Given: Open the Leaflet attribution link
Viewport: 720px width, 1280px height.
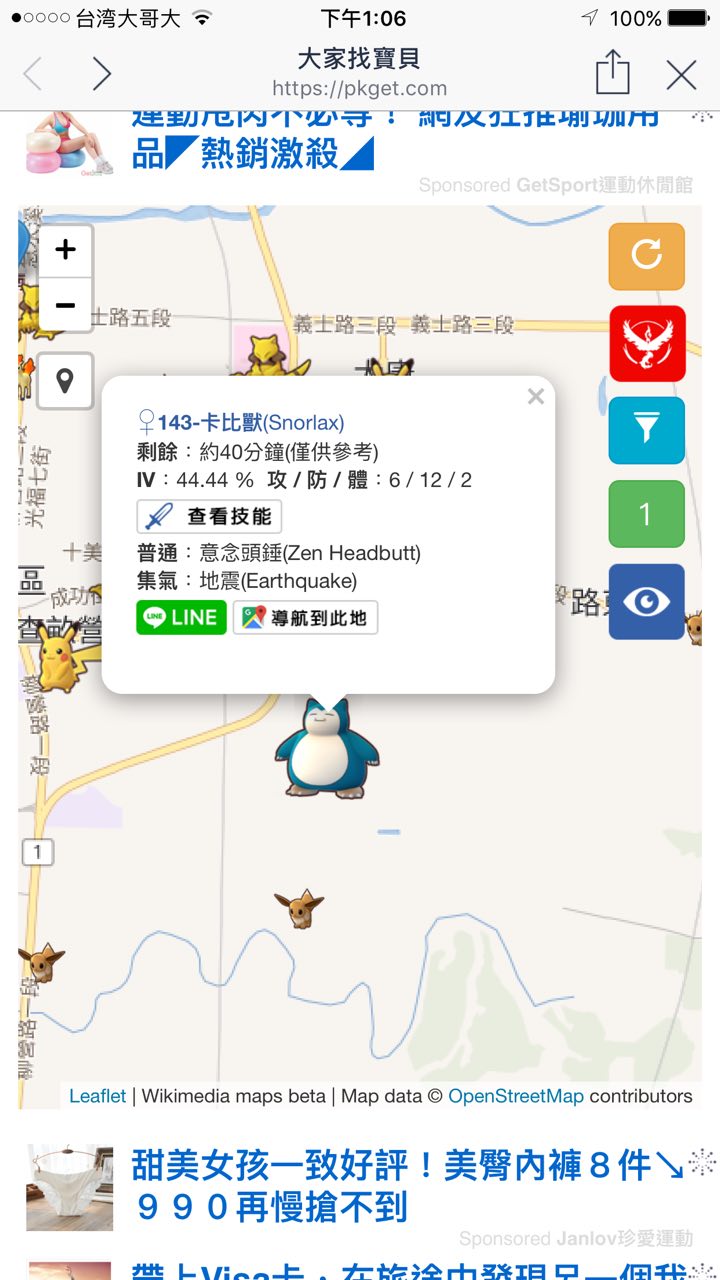Looking at the screenshot, I should pyautogui.click(x=97, y=1096).
